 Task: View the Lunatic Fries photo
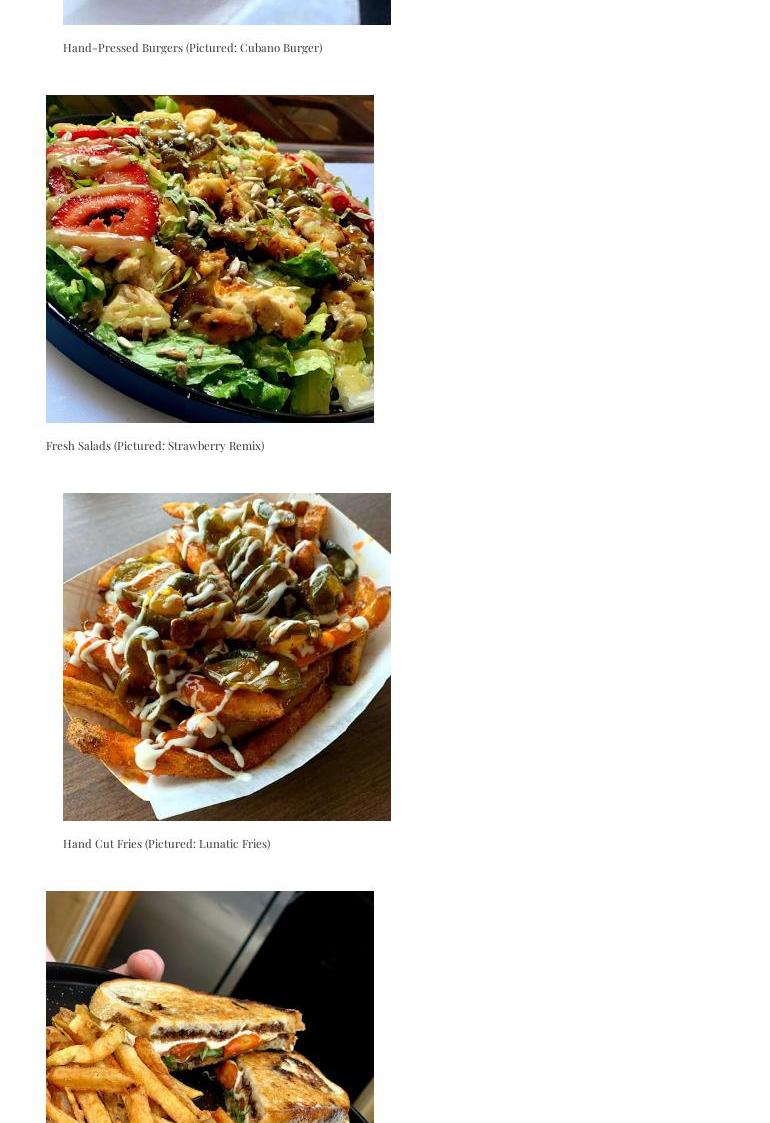pyautogui.click(x=227, y=657)
